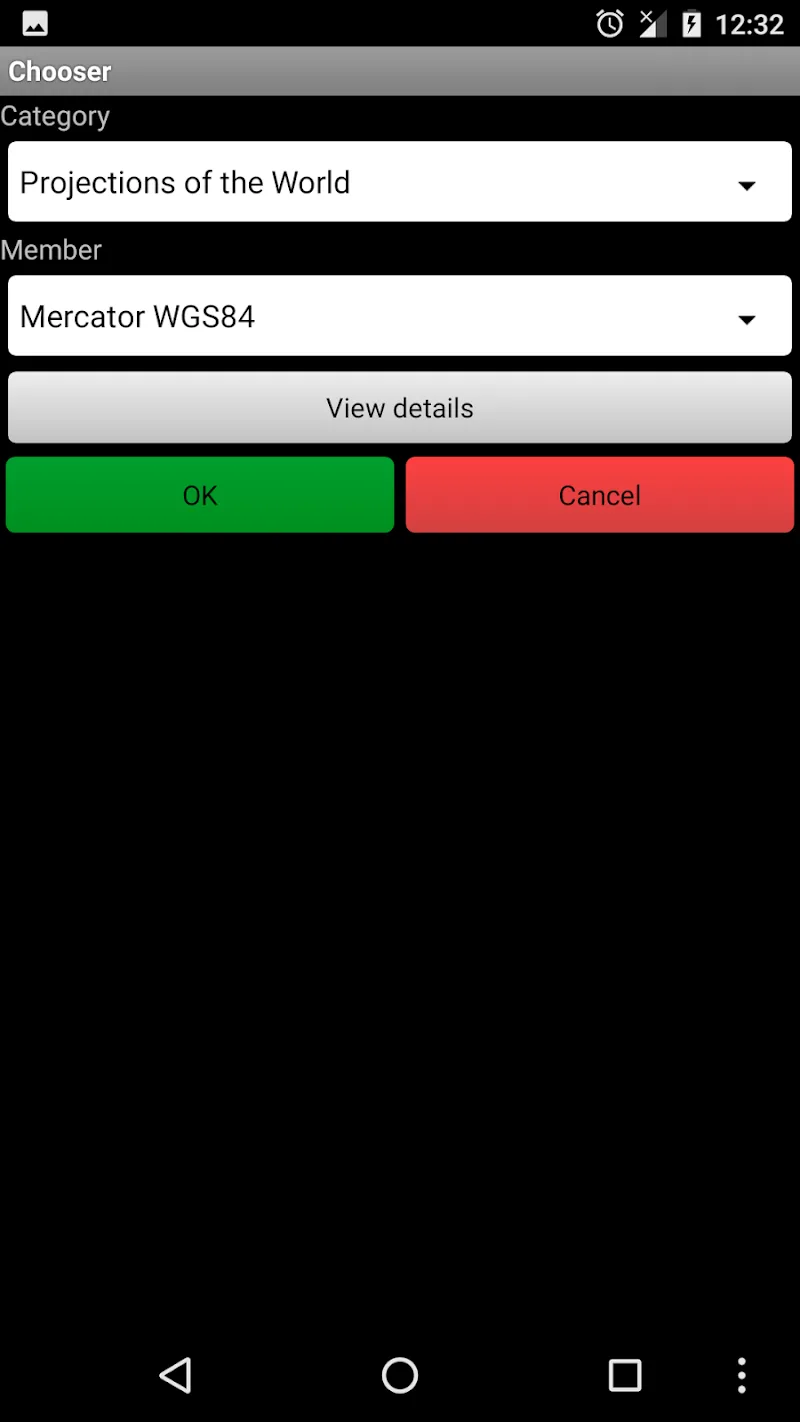800x1422 pixels.
Task: Open the Category dropdown showing Projections of the World
Action: [x=400, y=181]
